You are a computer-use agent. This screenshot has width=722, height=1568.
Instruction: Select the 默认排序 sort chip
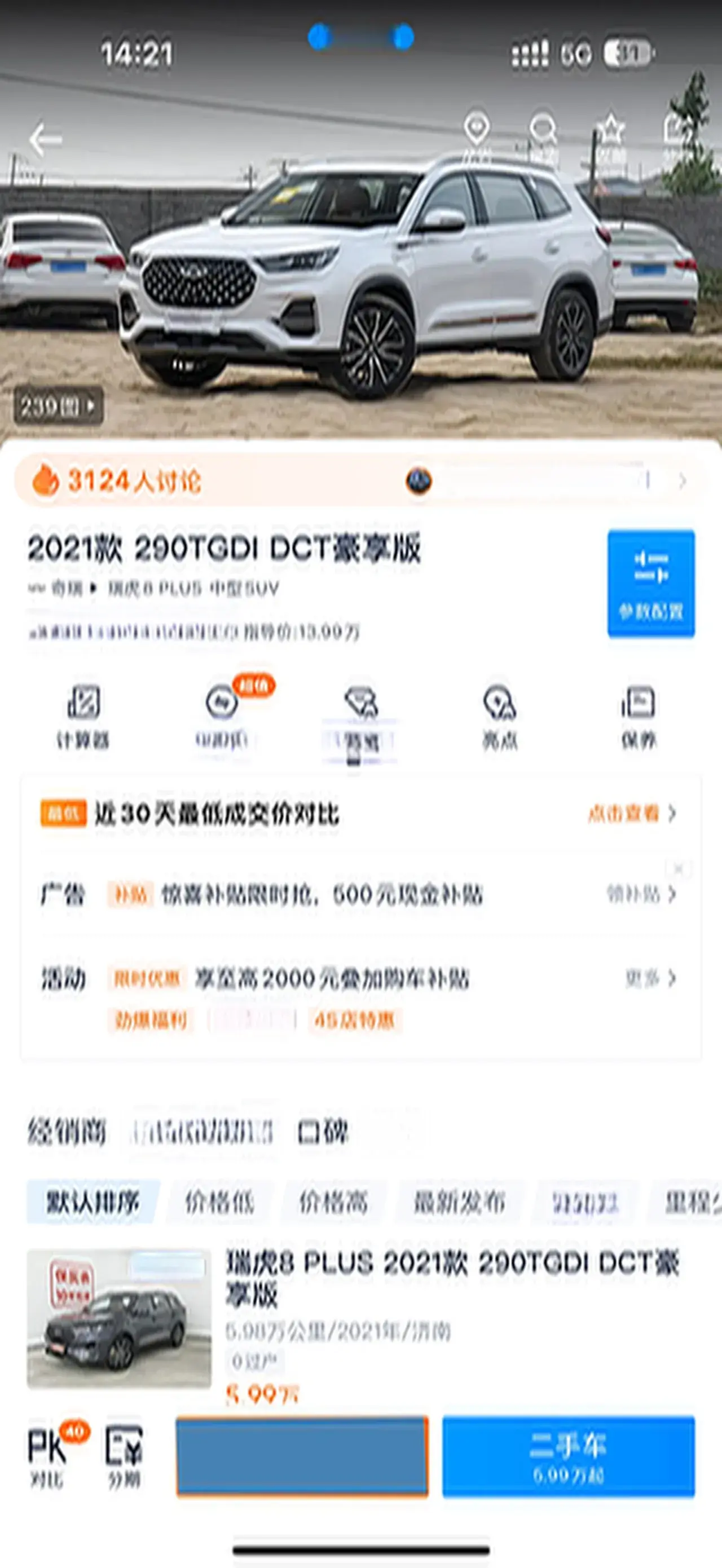(93, 1202)
